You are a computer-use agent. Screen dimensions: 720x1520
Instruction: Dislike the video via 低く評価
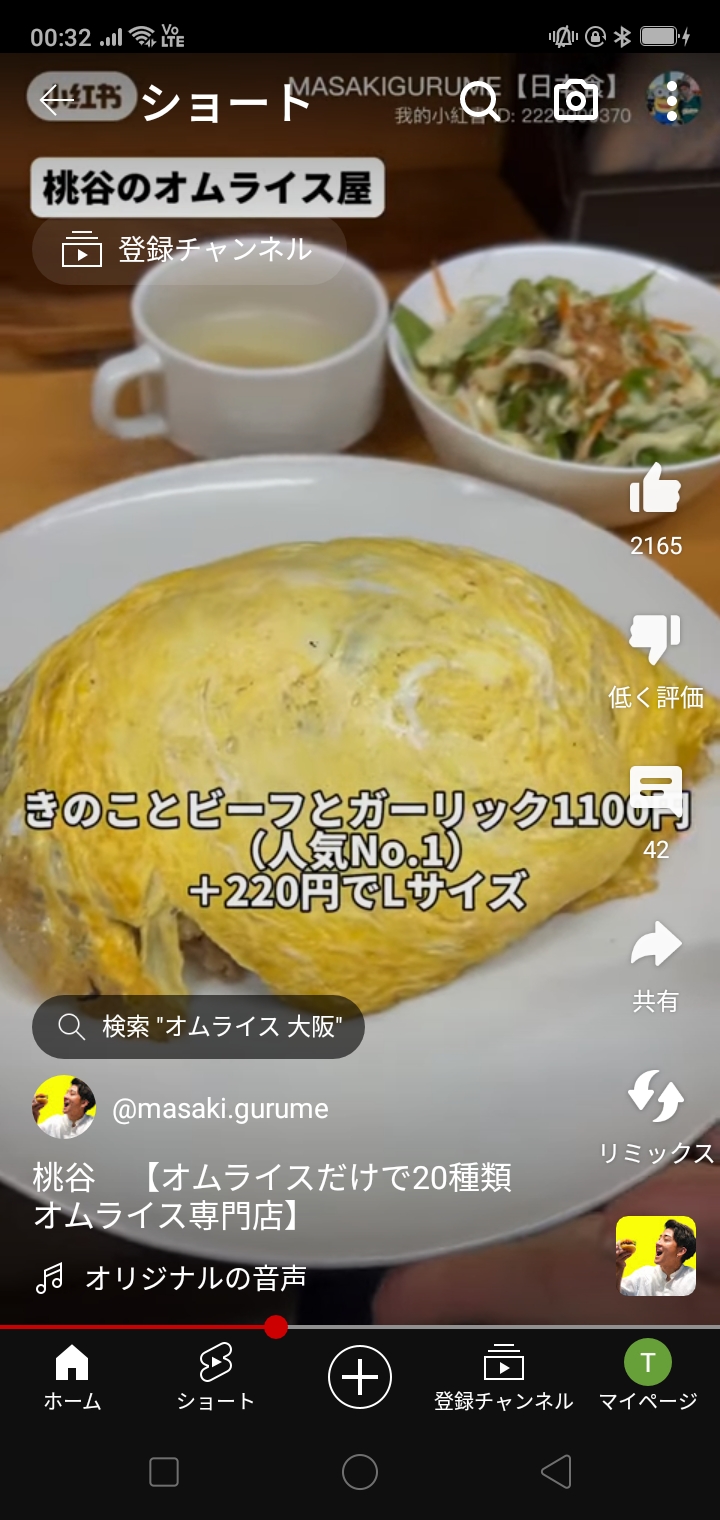click(656, 642)
